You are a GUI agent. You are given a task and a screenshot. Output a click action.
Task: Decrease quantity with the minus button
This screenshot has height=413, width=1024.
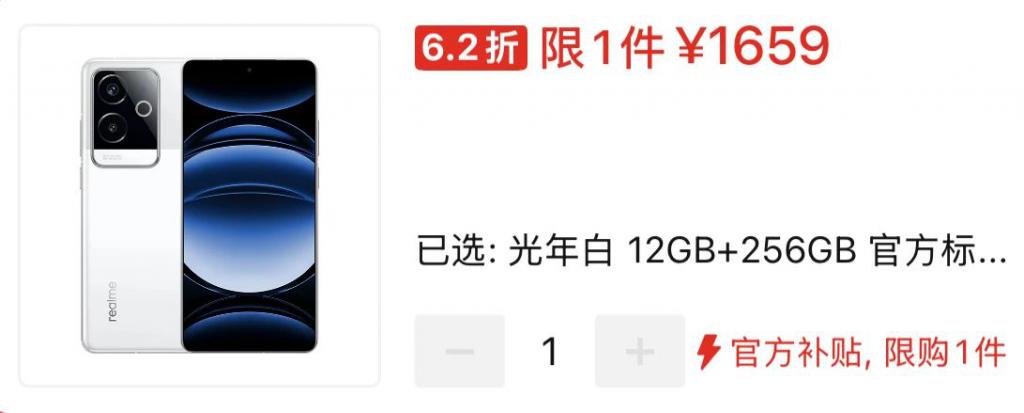point(460,351)
